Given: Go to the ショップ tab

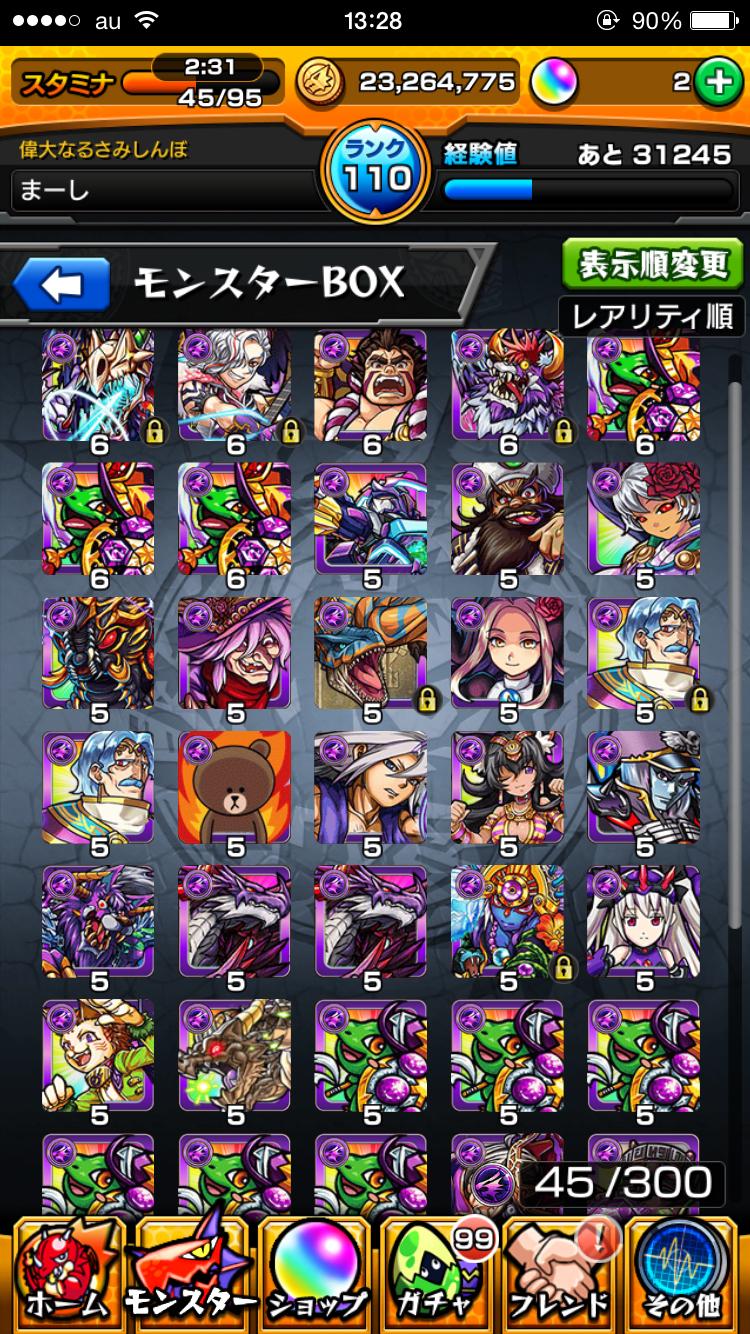Looking at the screenshot, I should click(315, 1275).
